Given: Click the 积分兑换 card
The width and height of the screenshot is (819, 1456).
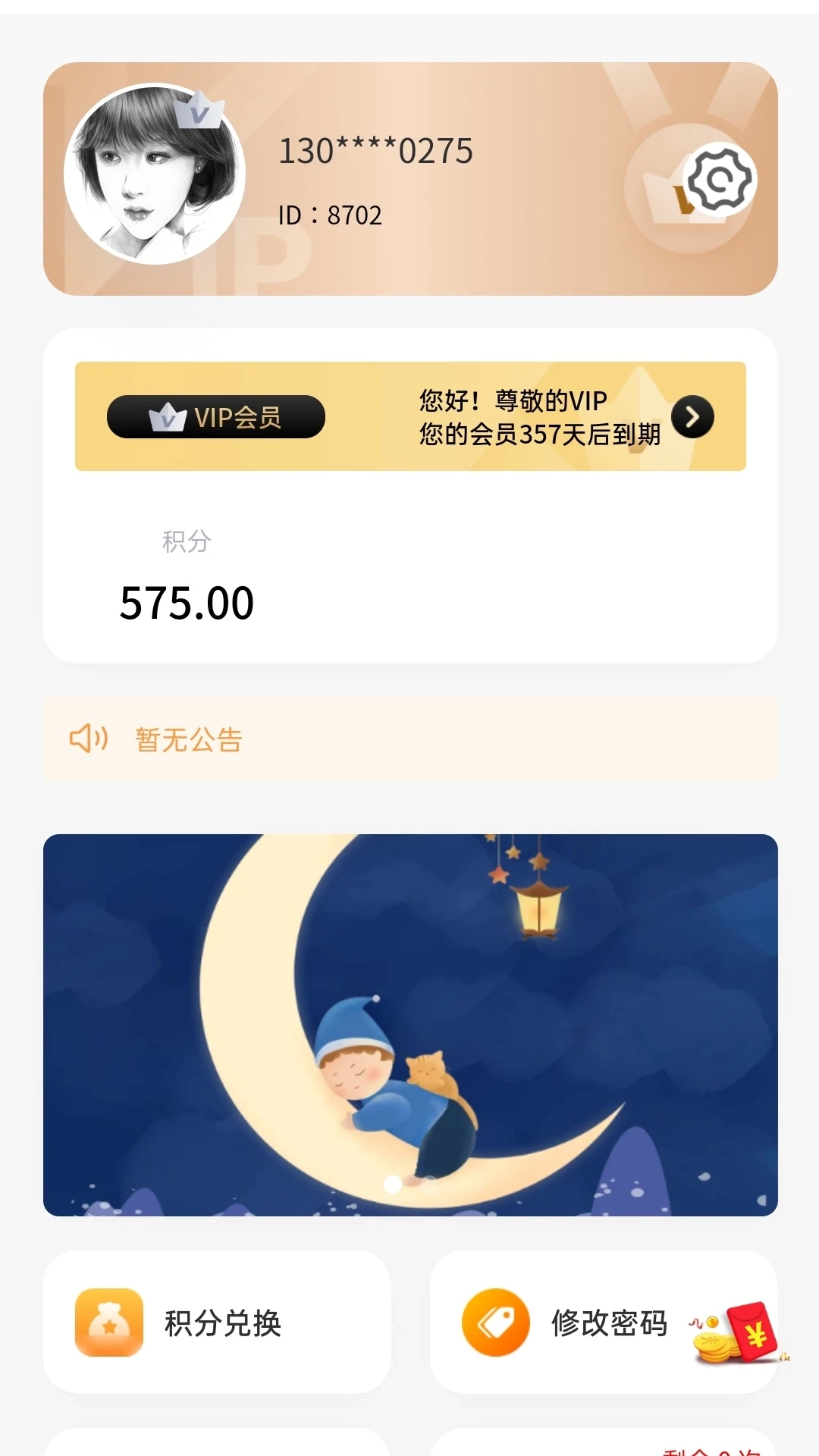Looking at the screenshot, I should (x=218, y=1321).
